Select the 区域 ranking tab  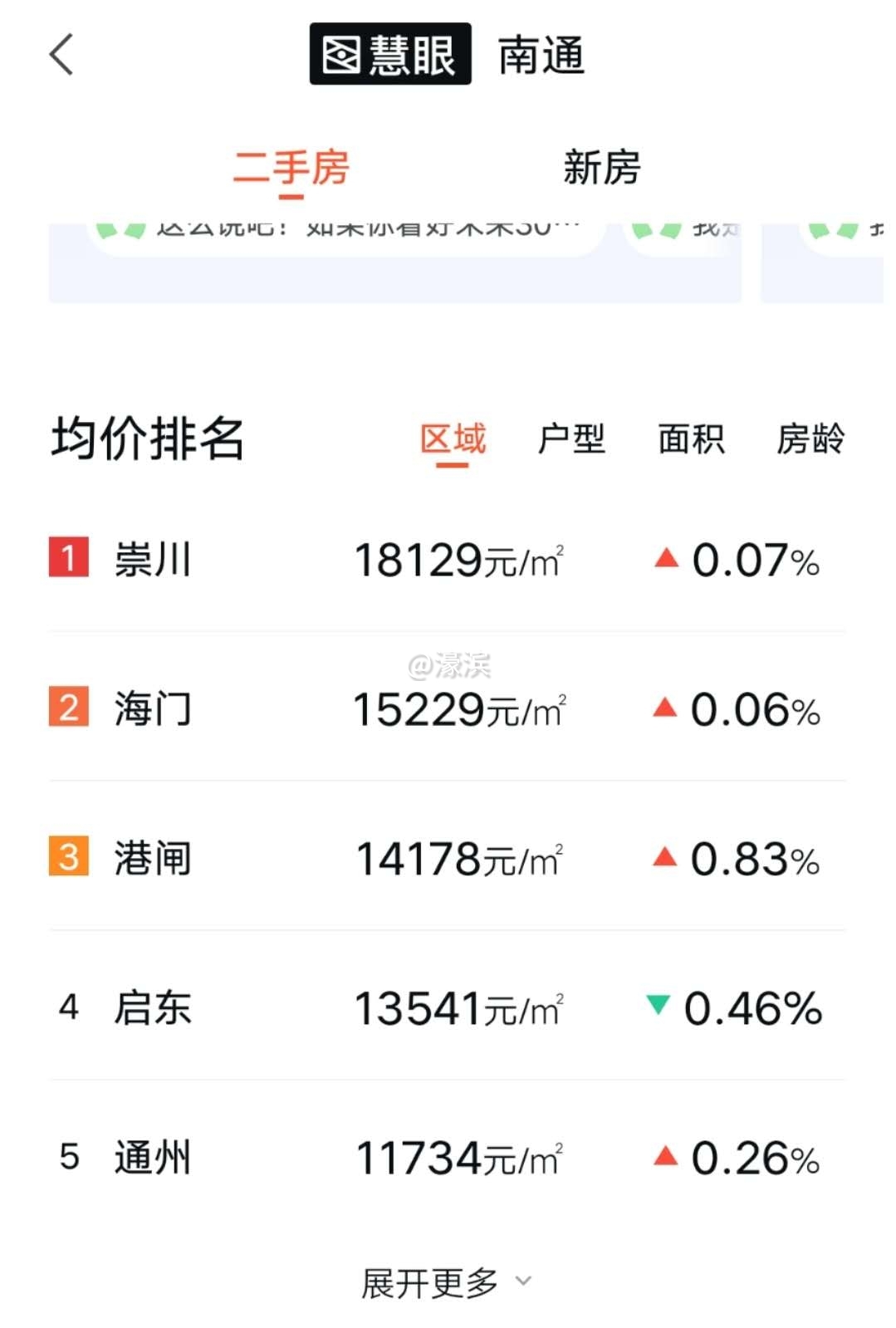pyautogui.click(x=453, y=439)
